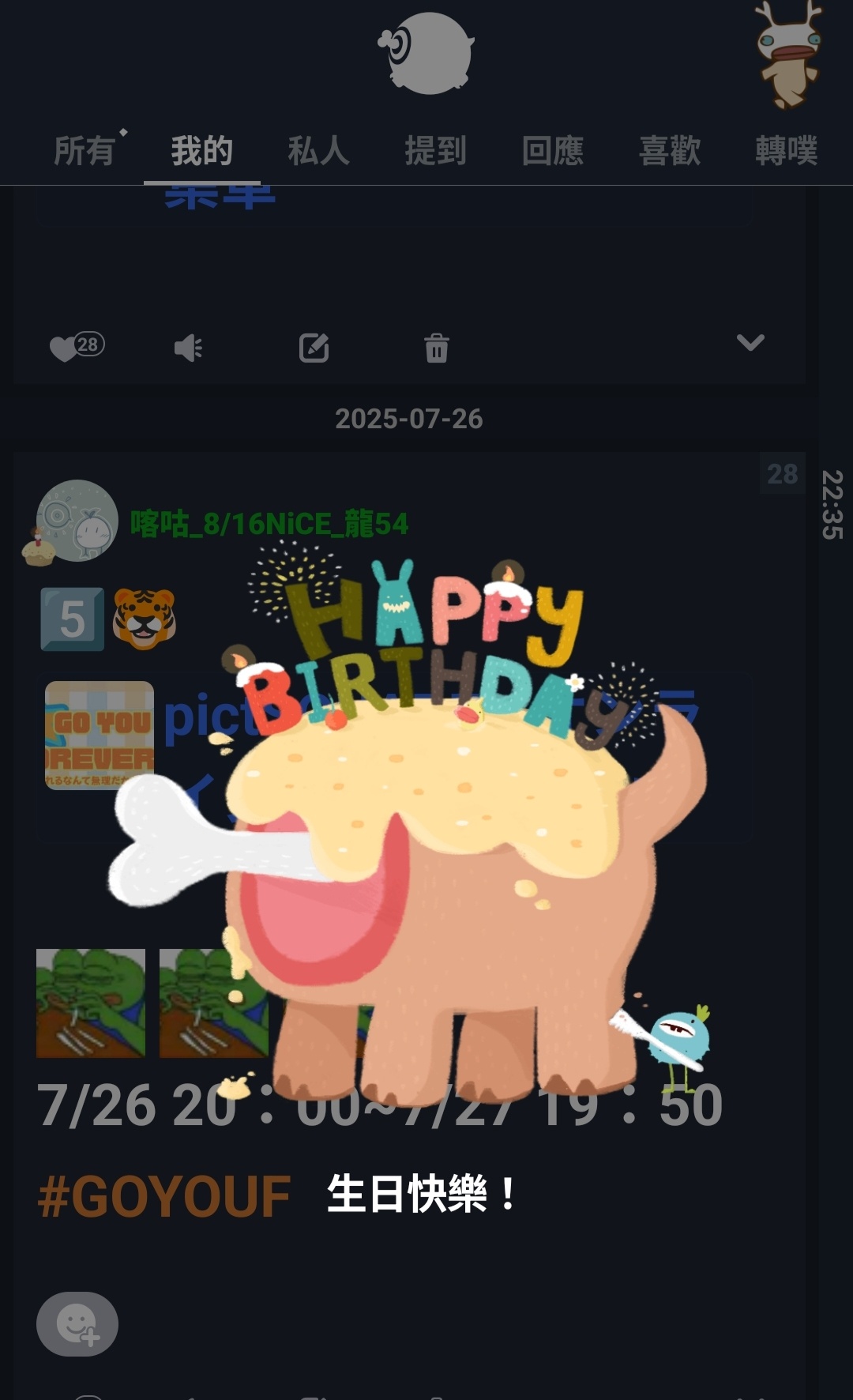Mute the post via speaker icon

[189, 348]
